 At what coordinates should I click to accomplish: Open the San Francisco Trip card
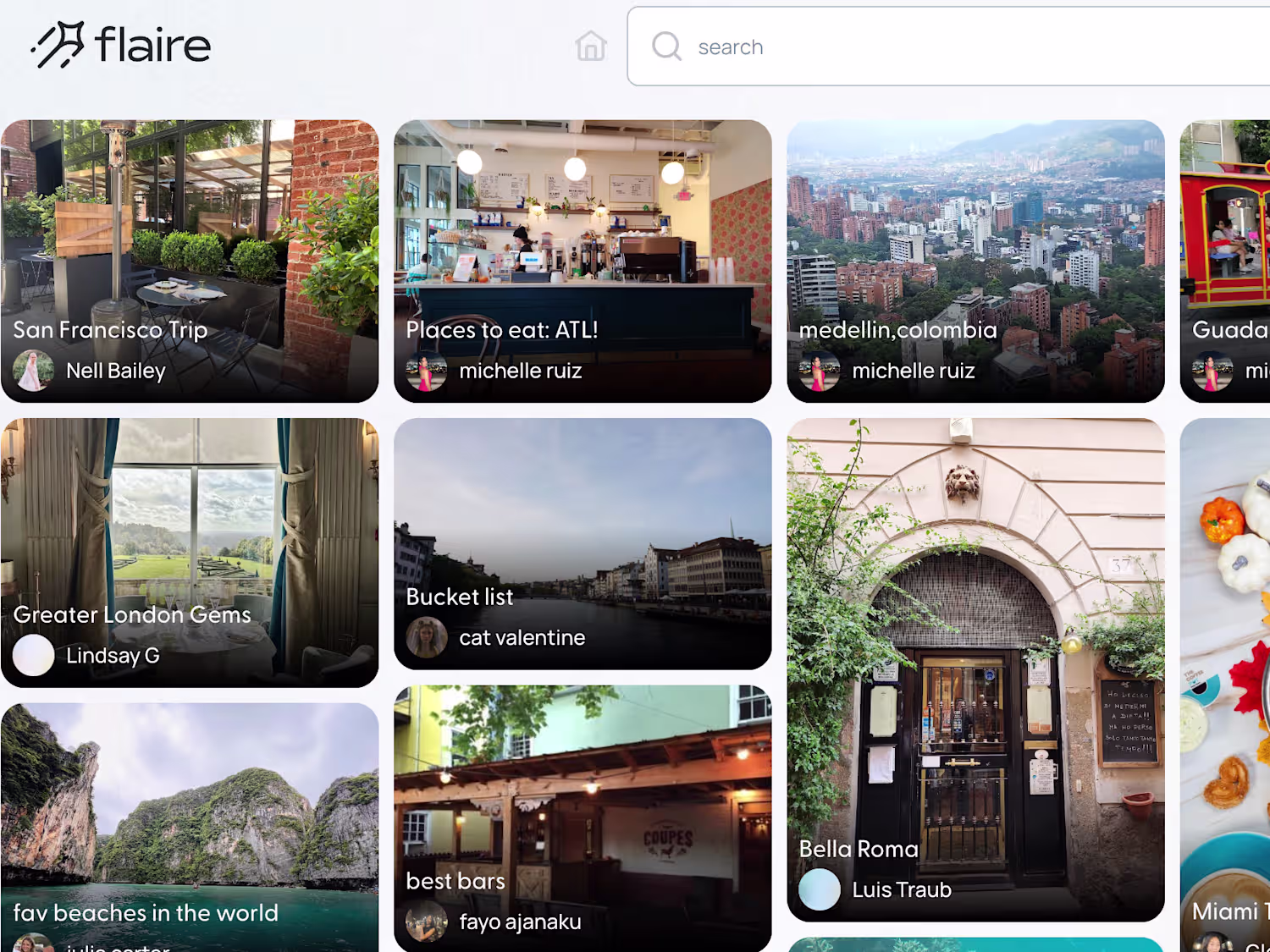190,261
